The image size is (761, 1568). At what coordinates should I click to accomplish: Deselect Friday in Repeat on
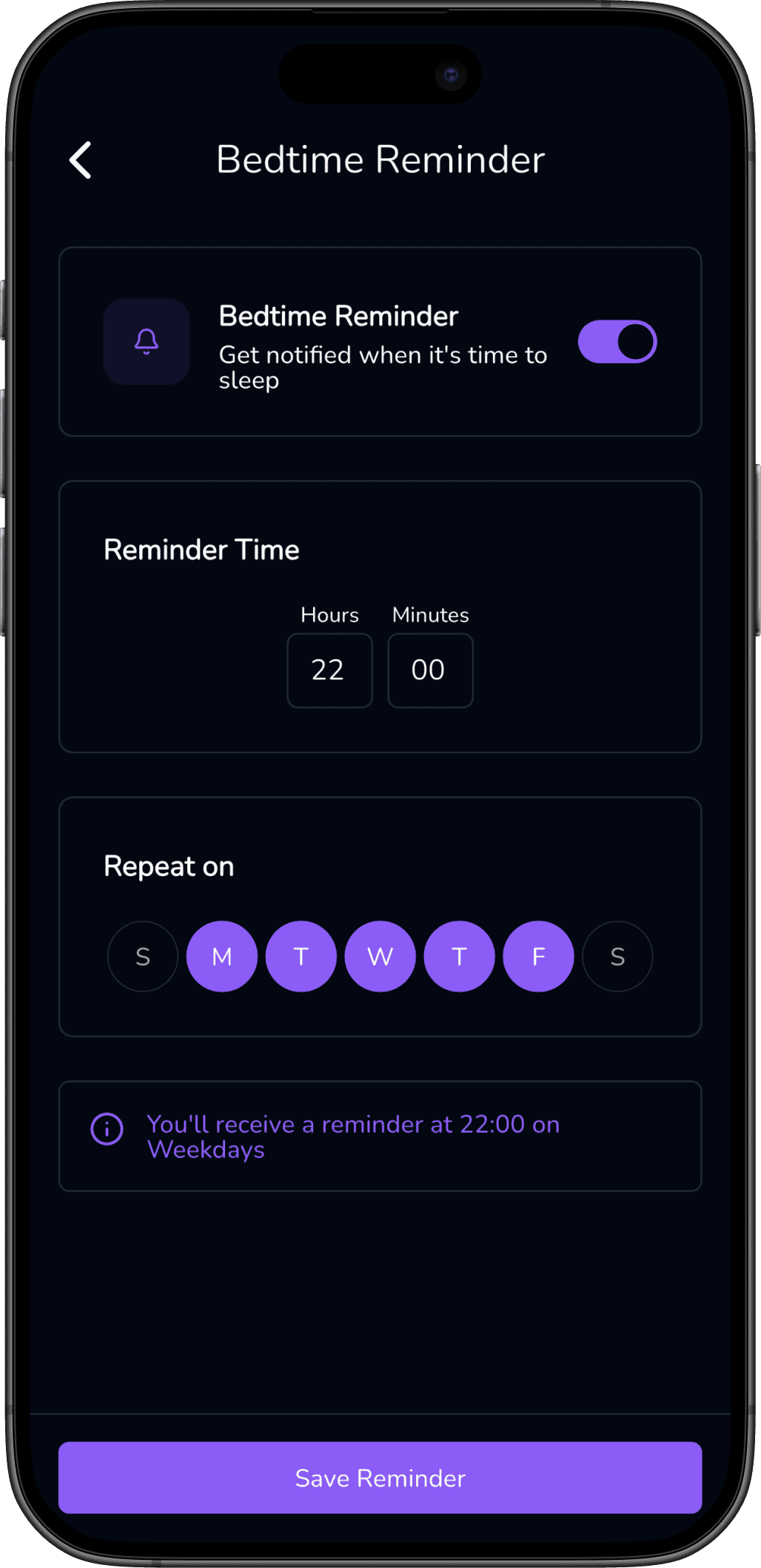[x=538, y=956]
